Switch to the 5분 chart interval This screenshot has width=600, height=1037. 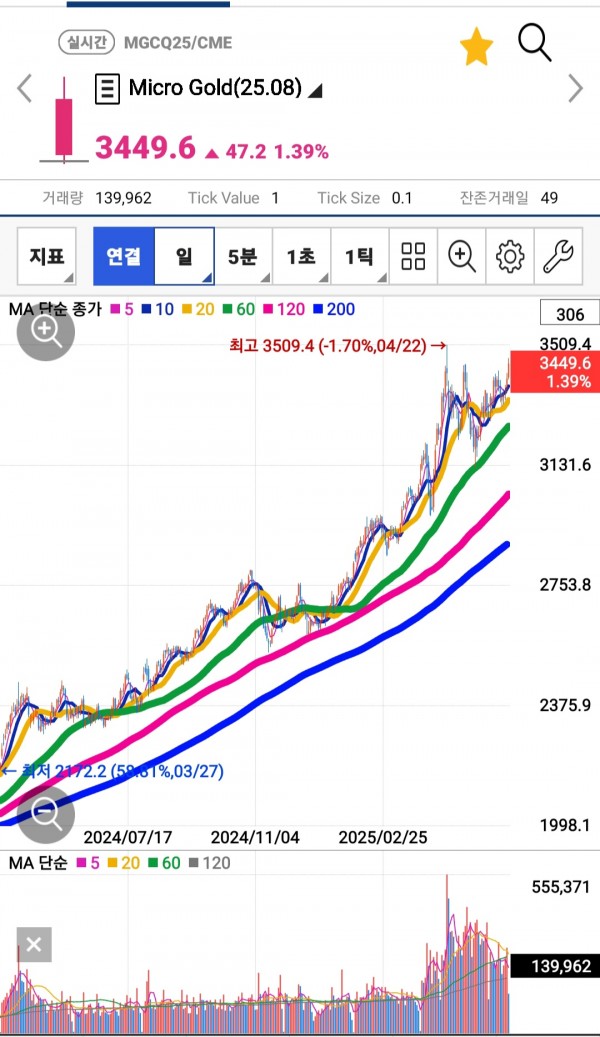[243, 257]
